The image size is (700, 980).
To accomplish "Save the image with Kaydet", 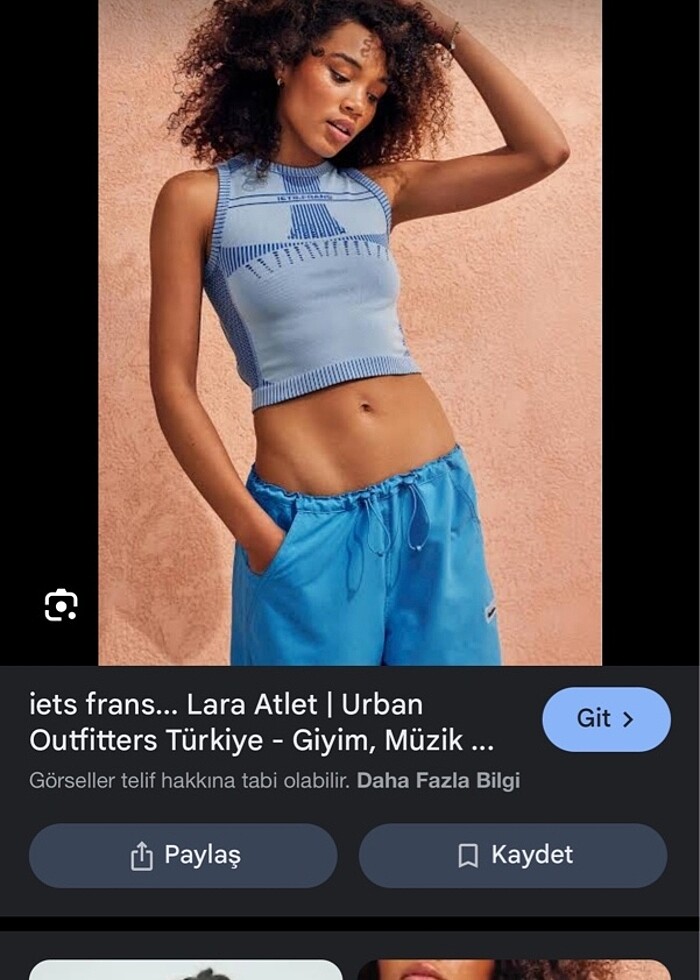I will coord(513,855).
